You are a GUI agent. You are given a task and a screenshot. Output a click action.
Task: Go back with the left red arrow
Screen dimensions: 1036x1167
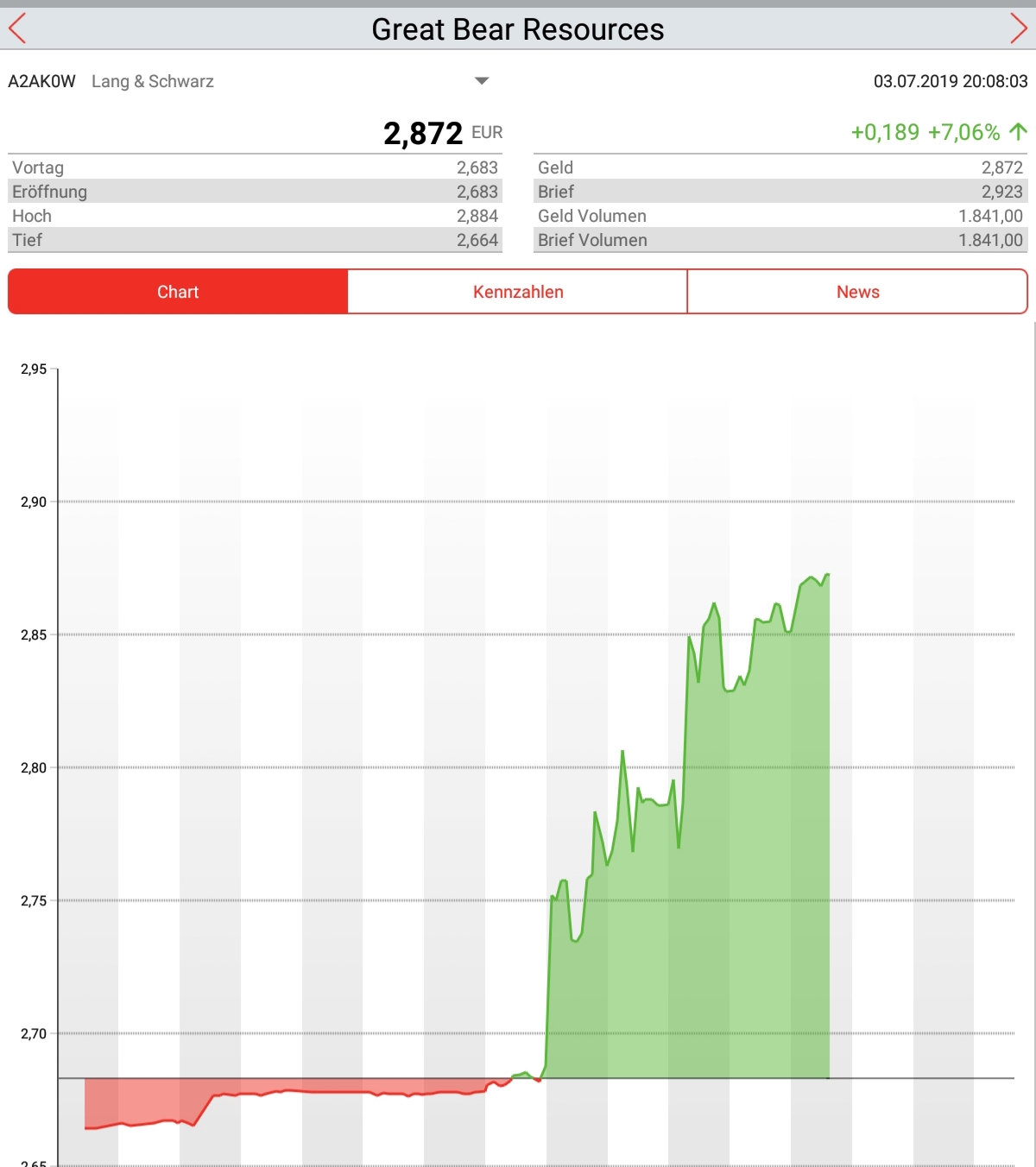tap(17, 29)
